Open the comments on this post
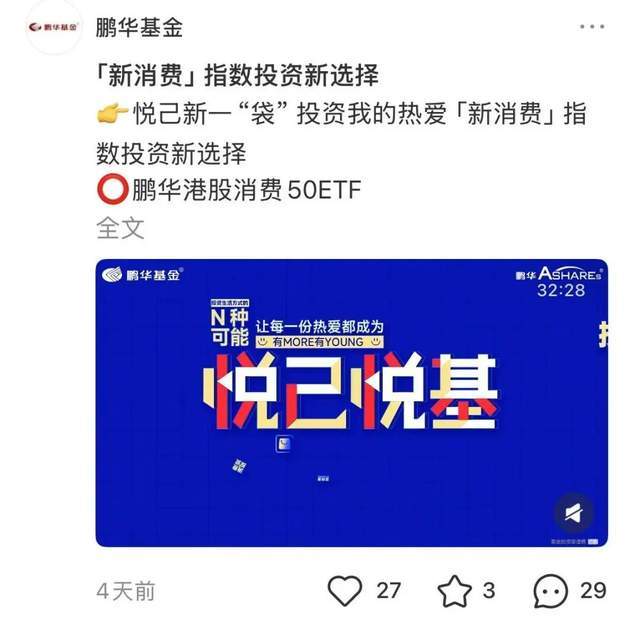The image size is (640, 640). pyautogui.click(x=551, y=591)
